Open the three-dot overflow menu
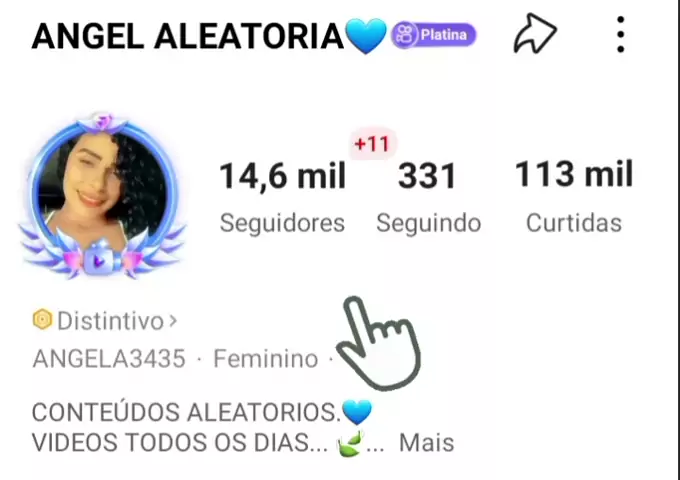Viewport: 680px width, 480px height. click(621, 36)
